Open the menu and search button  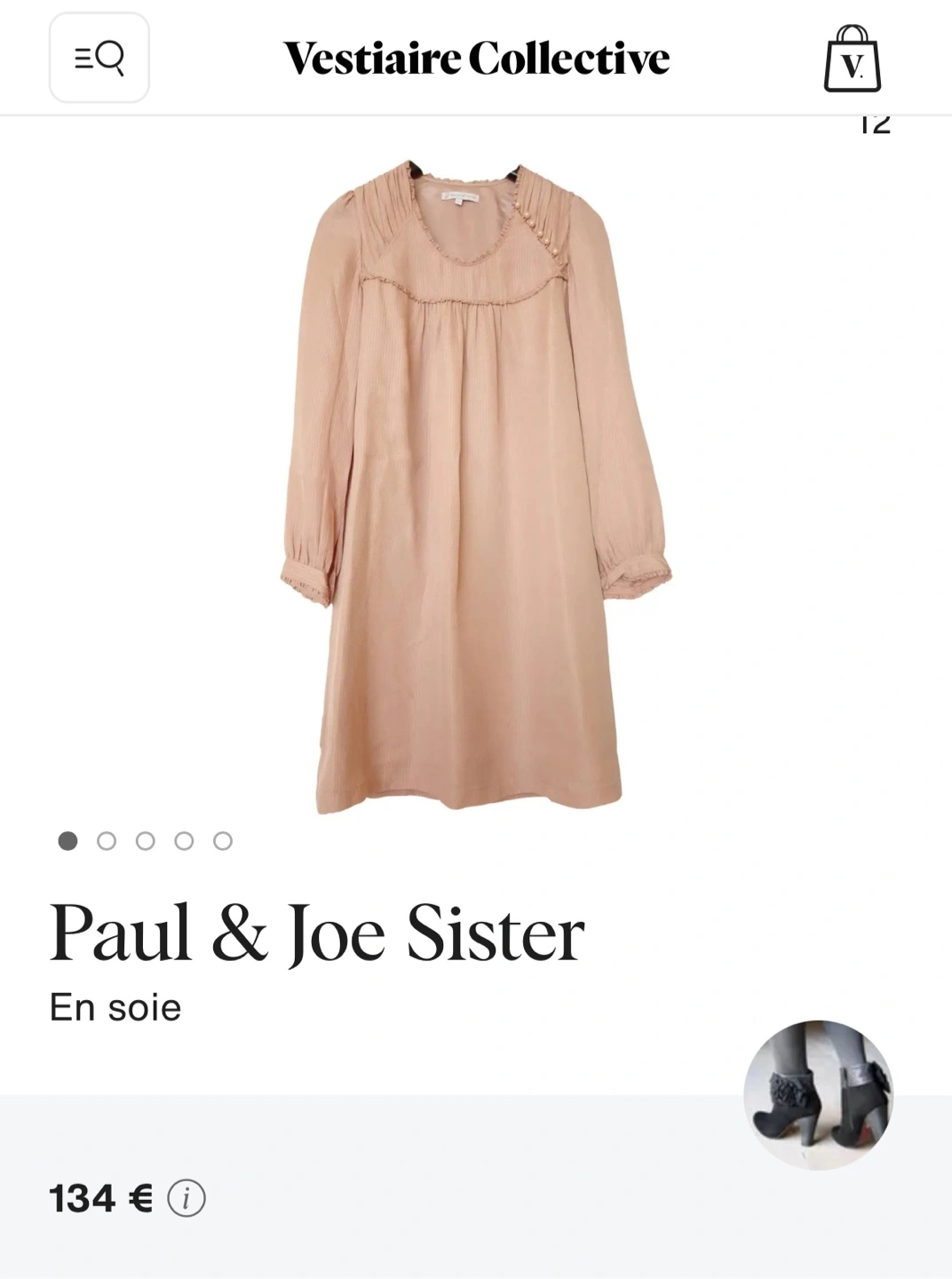(x=99, y=58)
